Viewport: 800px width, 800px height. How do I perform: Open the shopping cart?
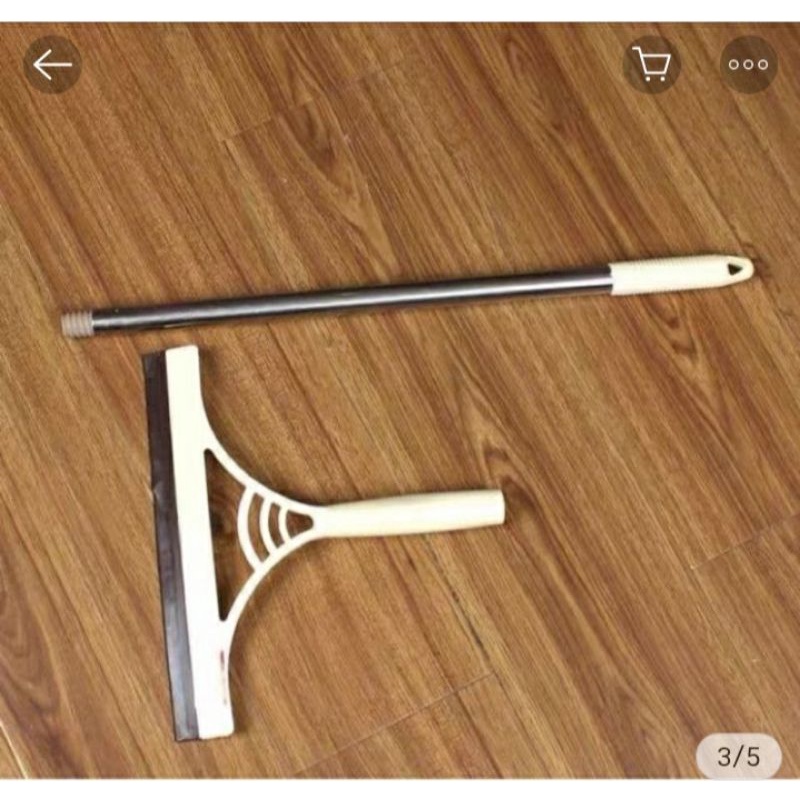652,65
